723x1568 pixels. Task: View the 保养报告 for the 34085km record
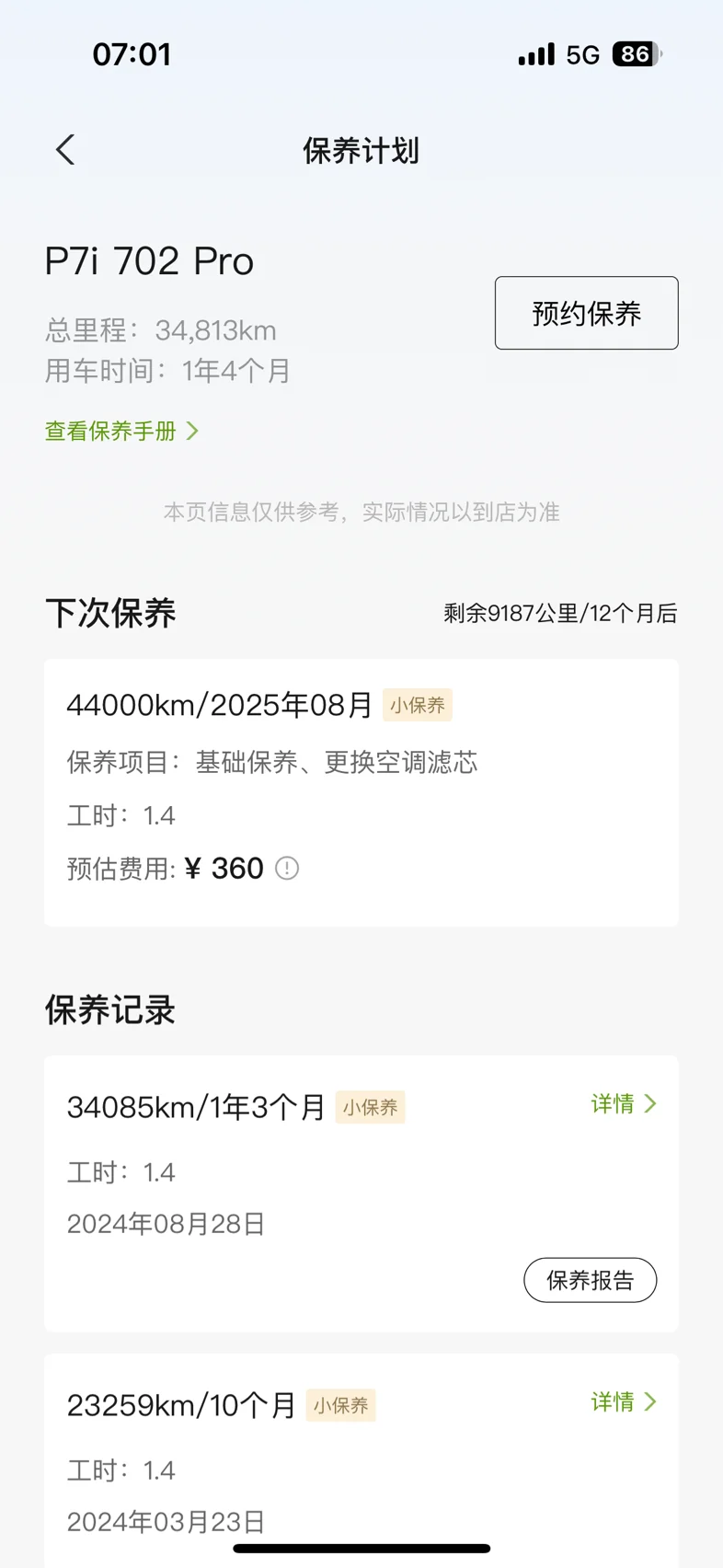coord(591,1280)
